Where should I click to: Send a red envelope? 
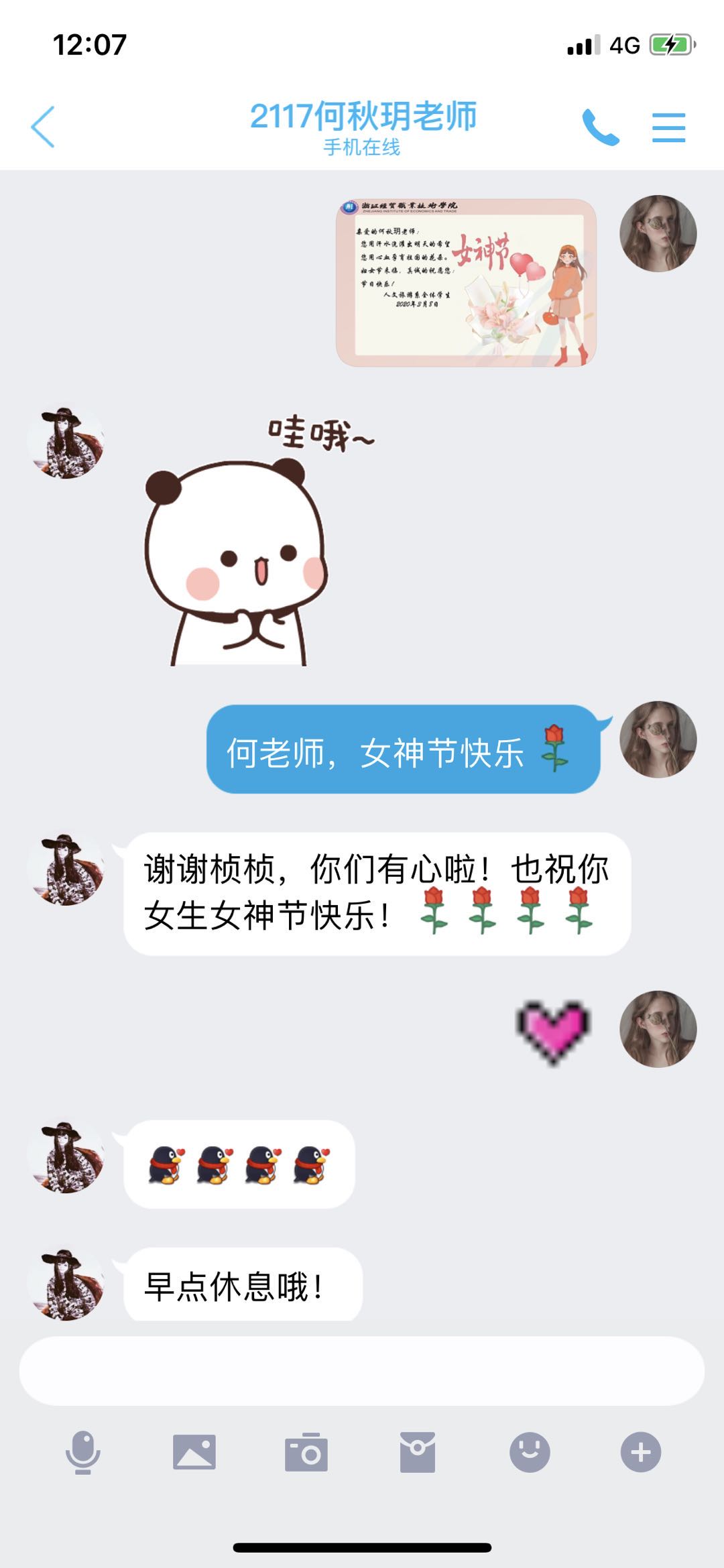click(x=418, y=1452)
